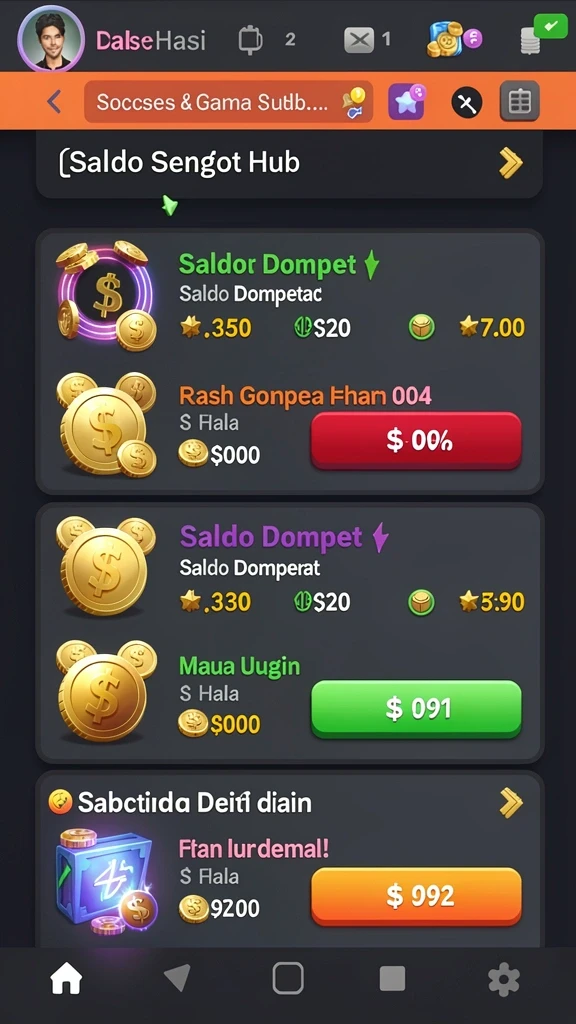This screenshot has height=1024, width=576.
Task: Open the Socces & Gama search field
Action: [x=229, y=102]
